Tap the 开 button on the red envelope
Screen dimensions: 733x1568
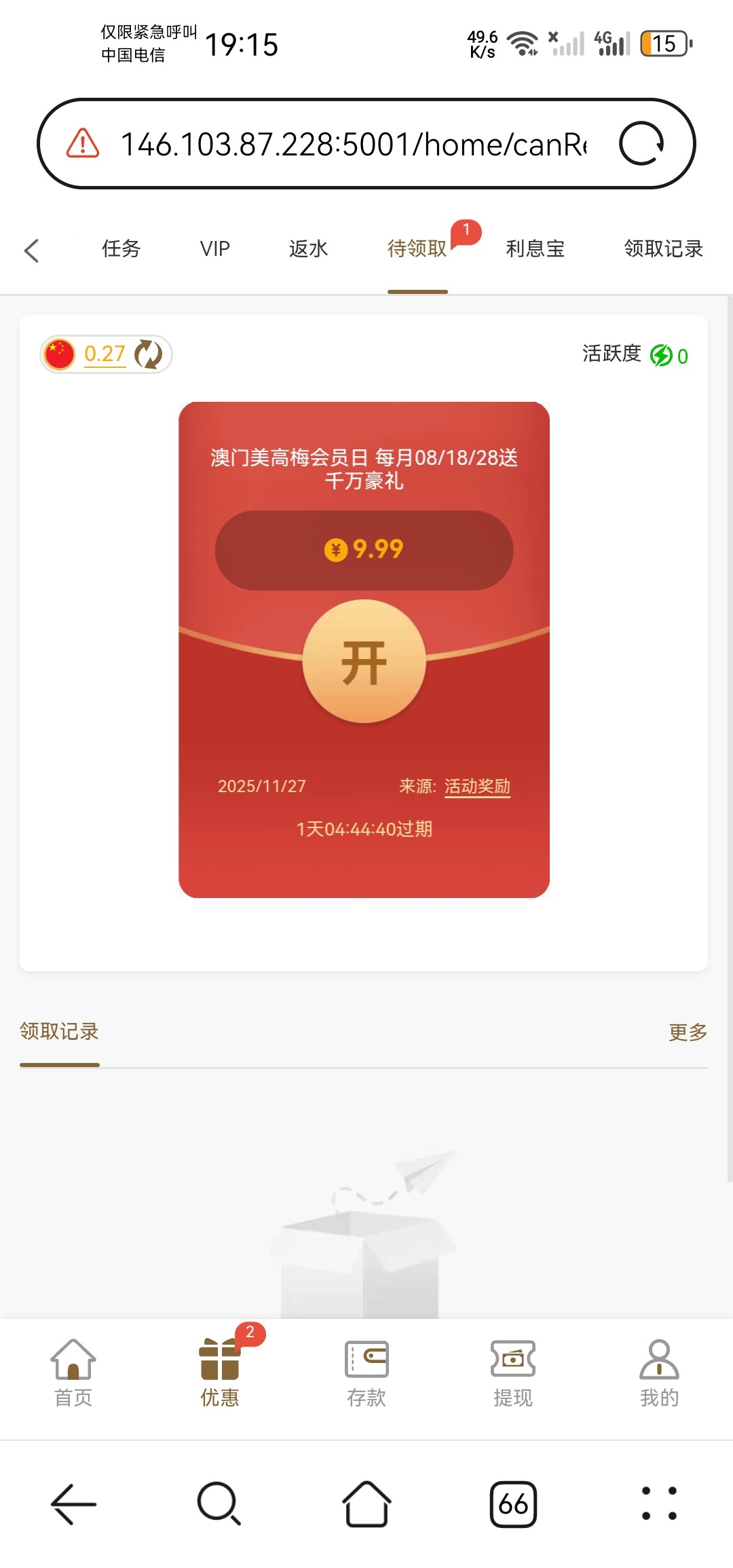(364, 662)
